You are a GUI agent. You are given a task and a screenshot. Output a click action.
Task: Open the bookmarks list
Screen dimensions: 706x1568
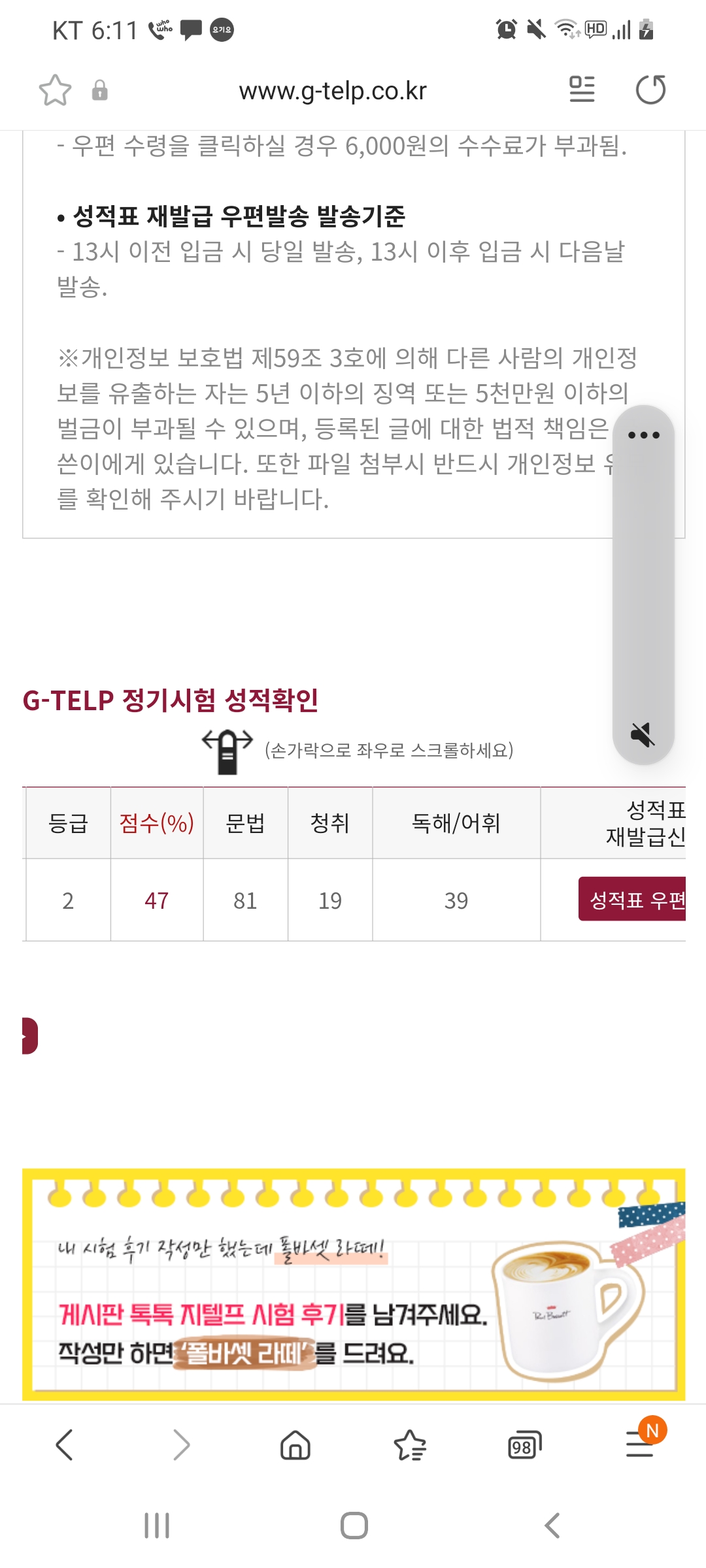pos(410,1445)
